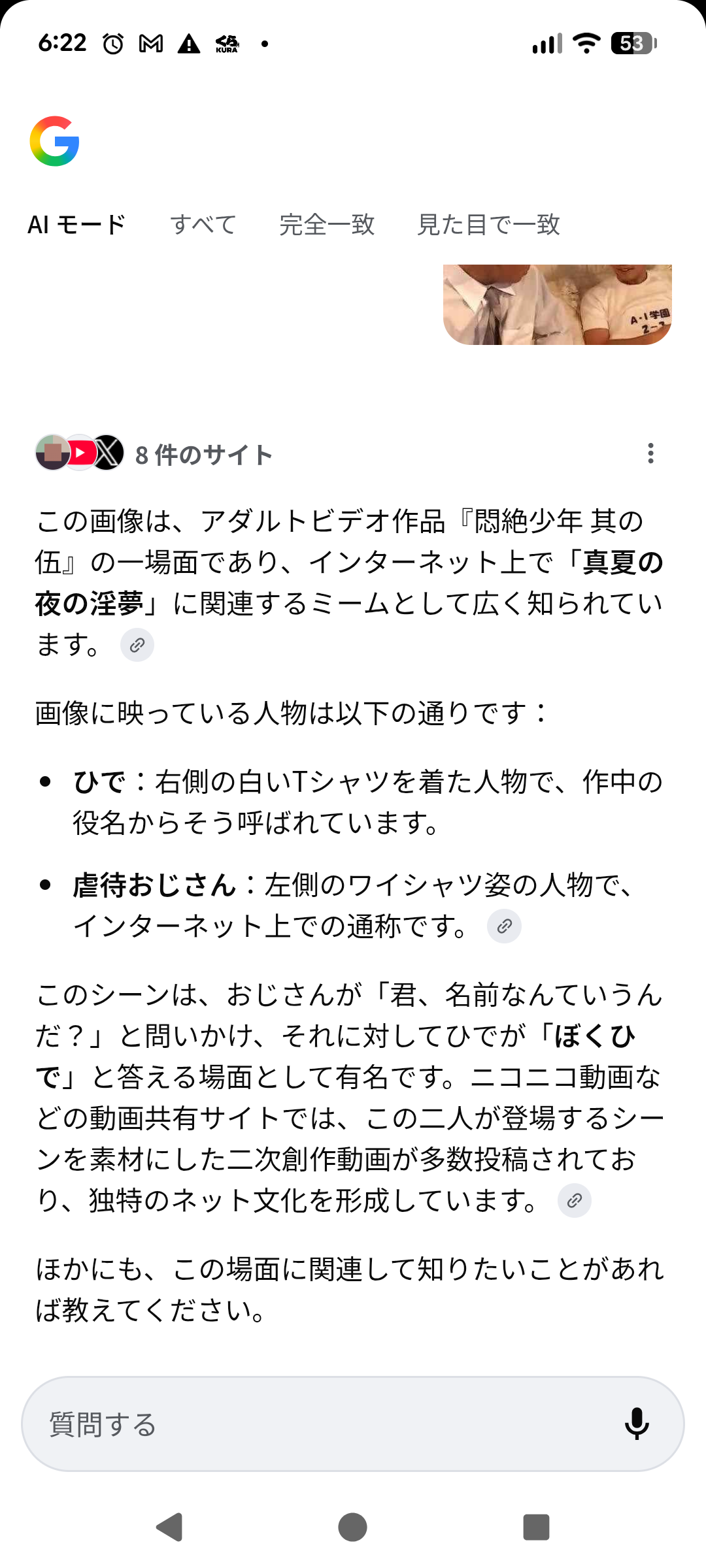
Task: Tap the Google logo
Action: [x=55, y=141]
